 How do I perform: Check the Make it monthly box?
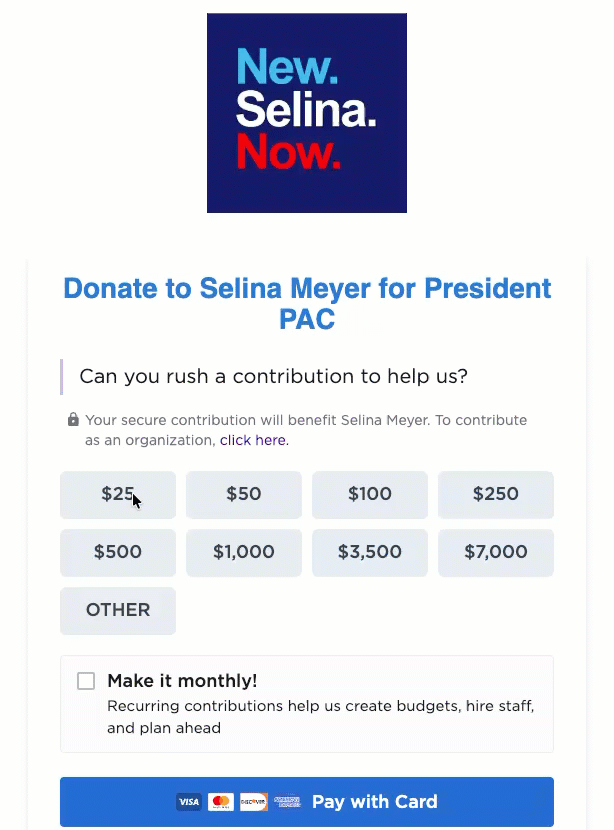(x=86, y=681)
